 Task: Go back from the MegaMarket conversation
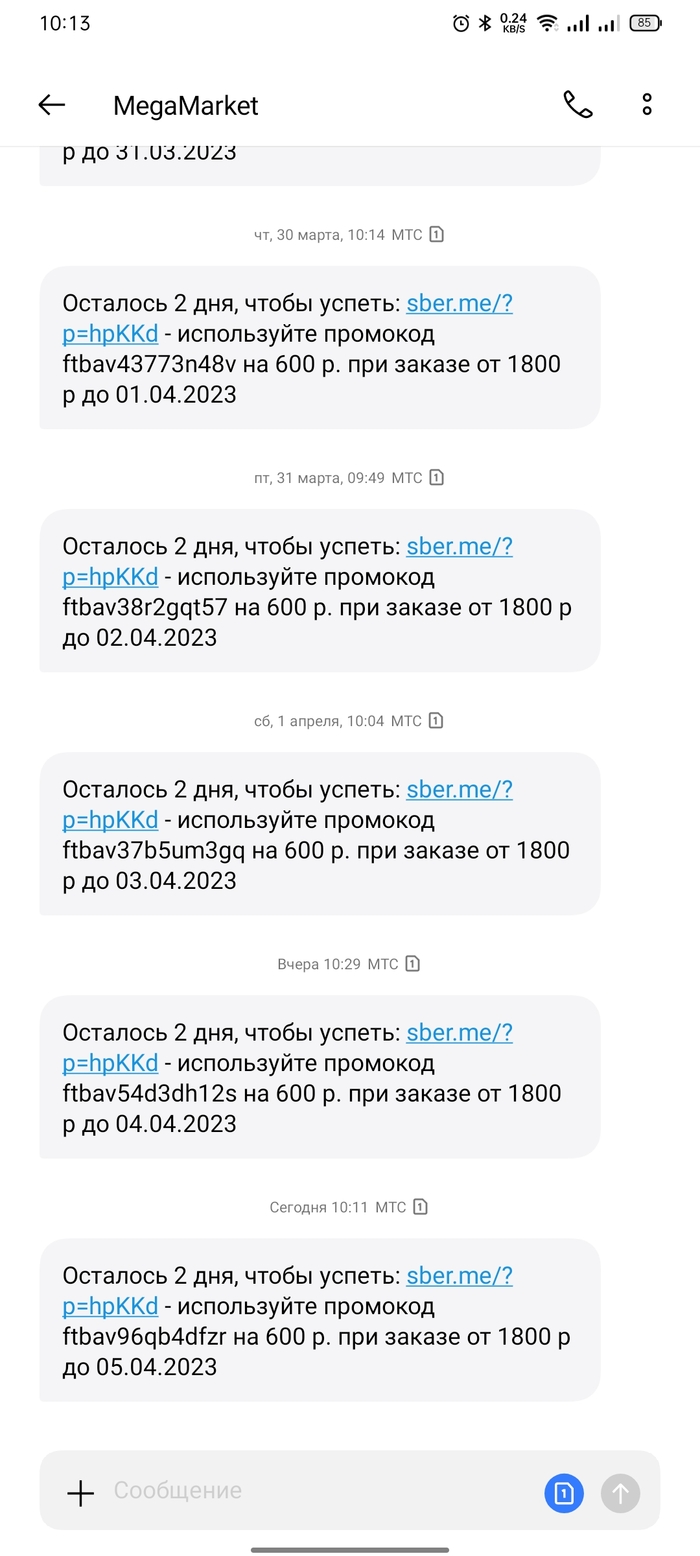51,105
